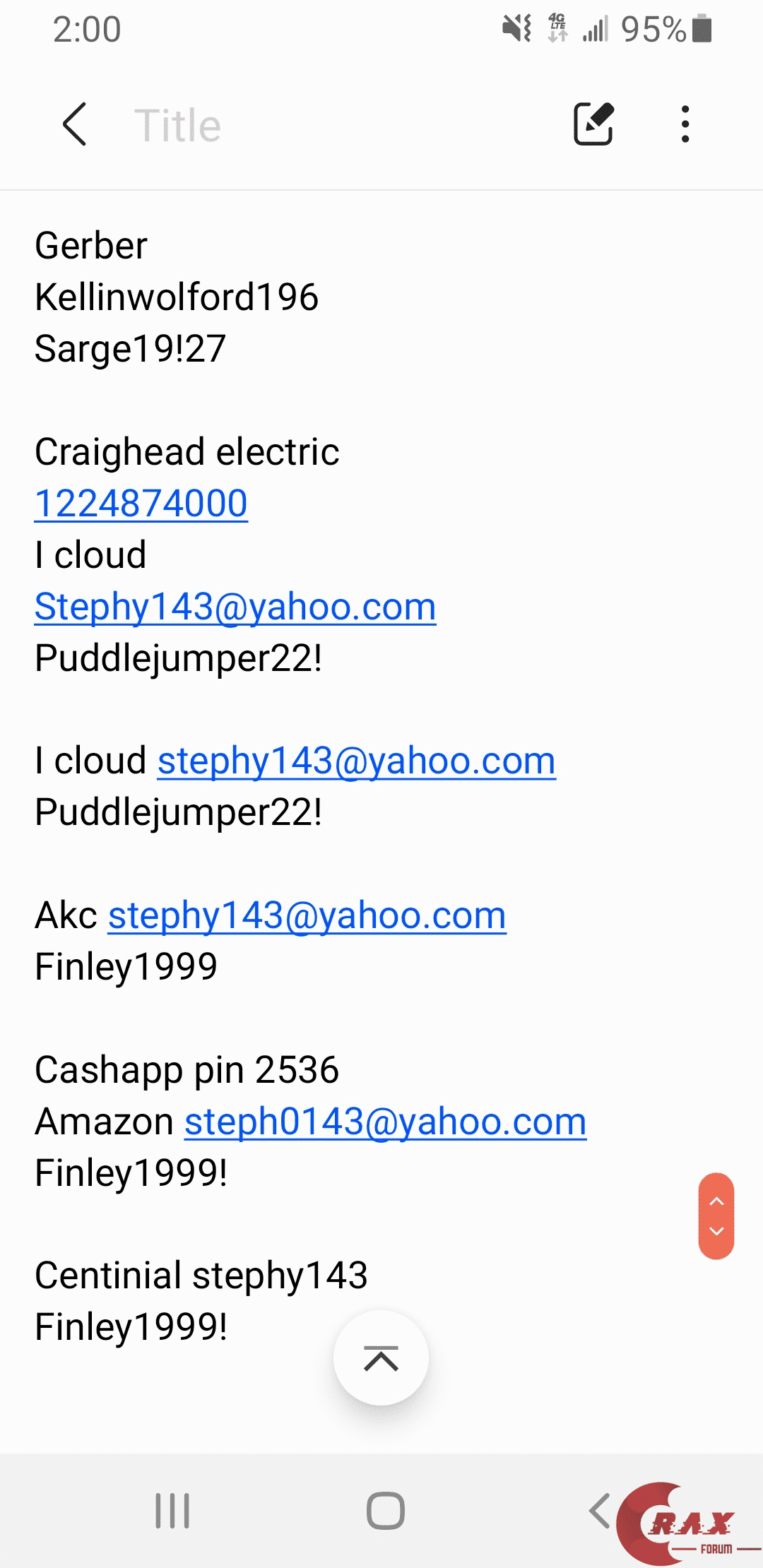Viewport: 763px width, 1568px height.
Task: Open the lowercase email link beside I cloud
Action: pyautogui.click(x=357, y=761)
